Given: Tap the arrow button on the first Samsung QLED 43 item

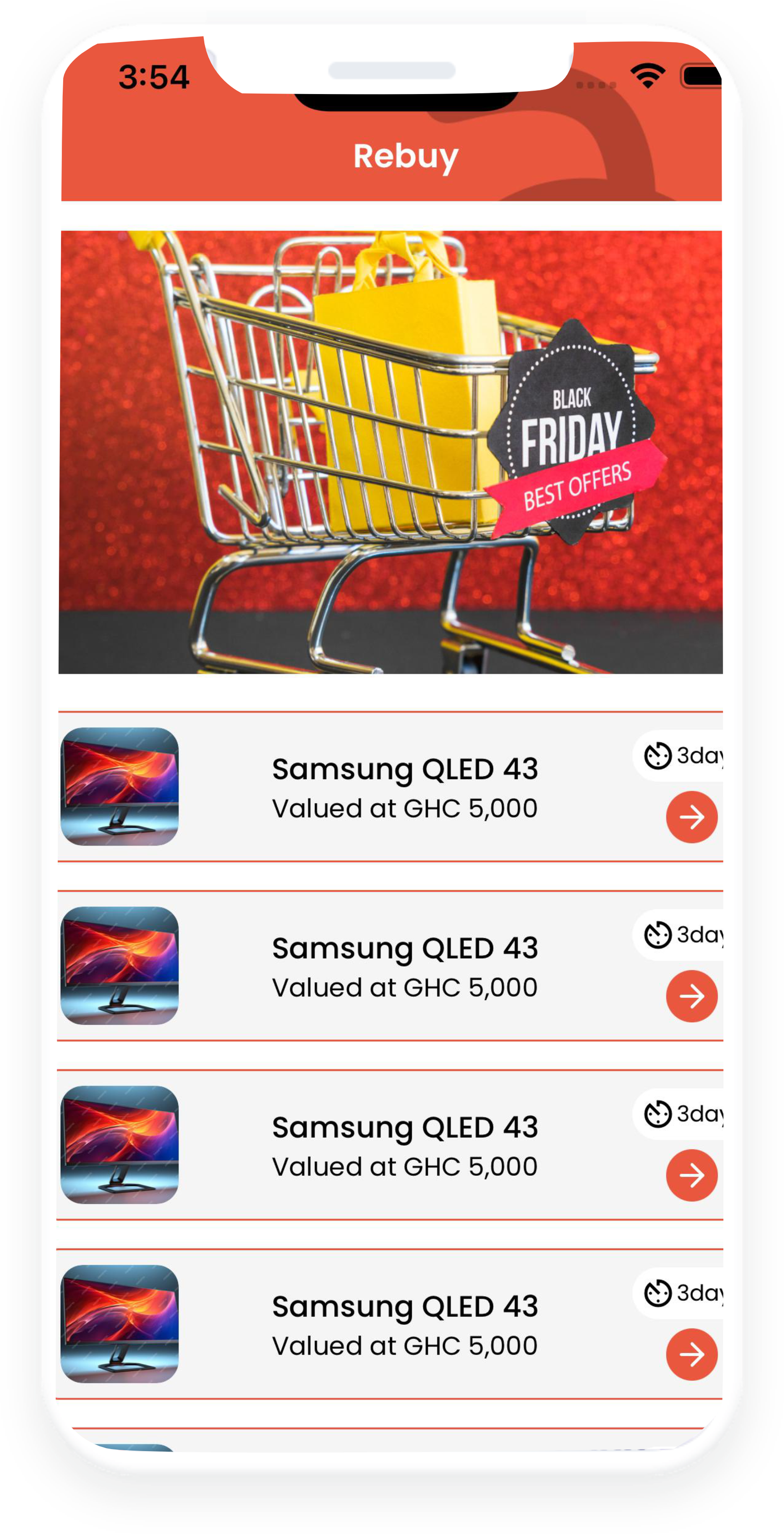Looking at the screenshot, I should 691,816.
